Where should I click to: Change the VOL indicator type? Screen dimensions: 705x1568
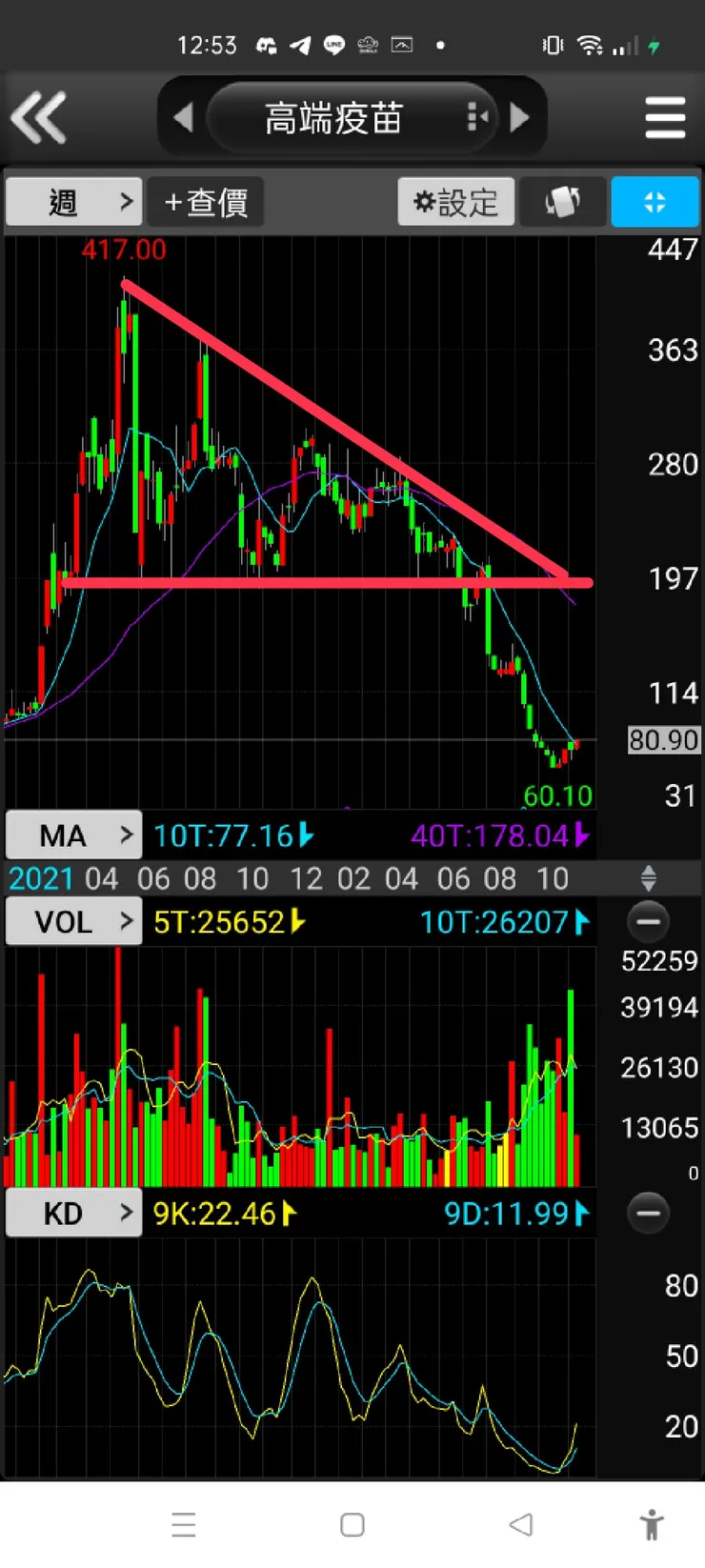click(74, 922)
